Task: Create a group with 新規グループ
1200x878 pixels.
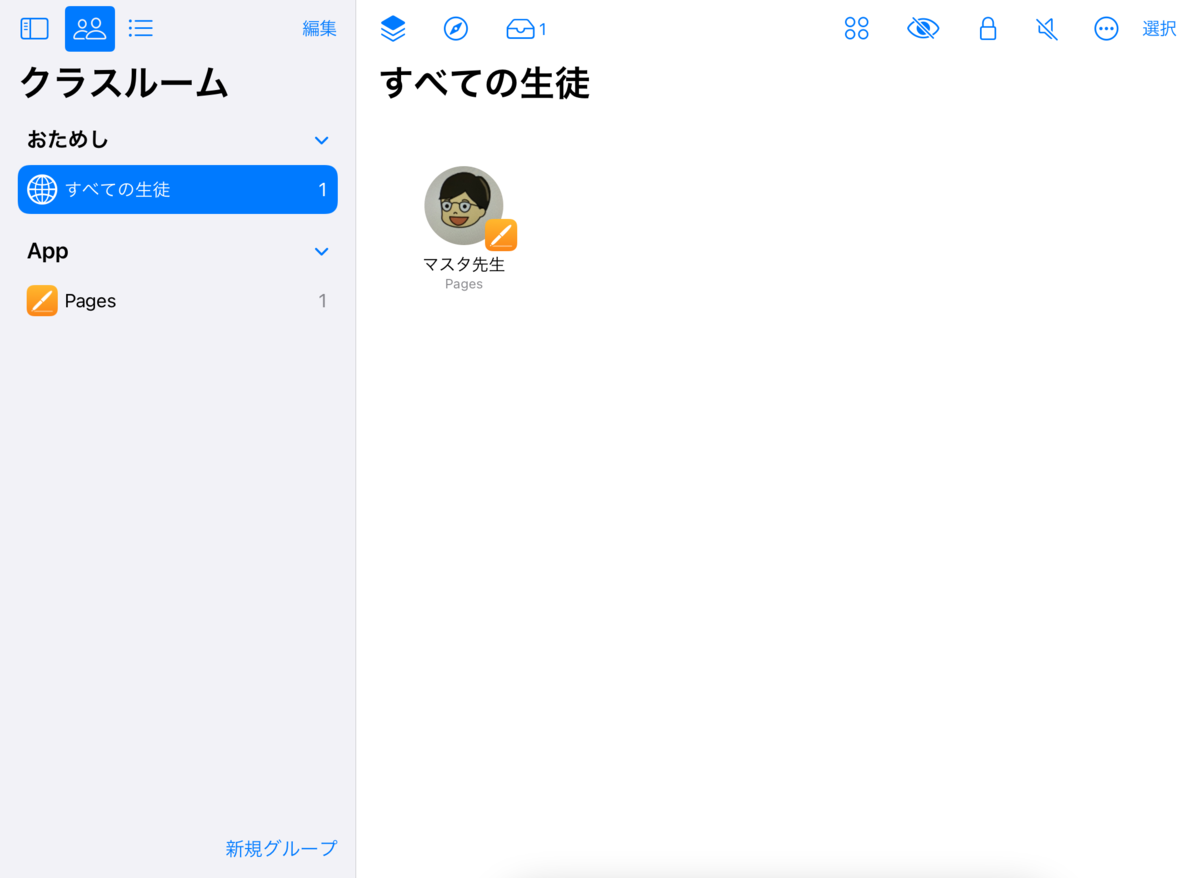Action: click(281, 849)
